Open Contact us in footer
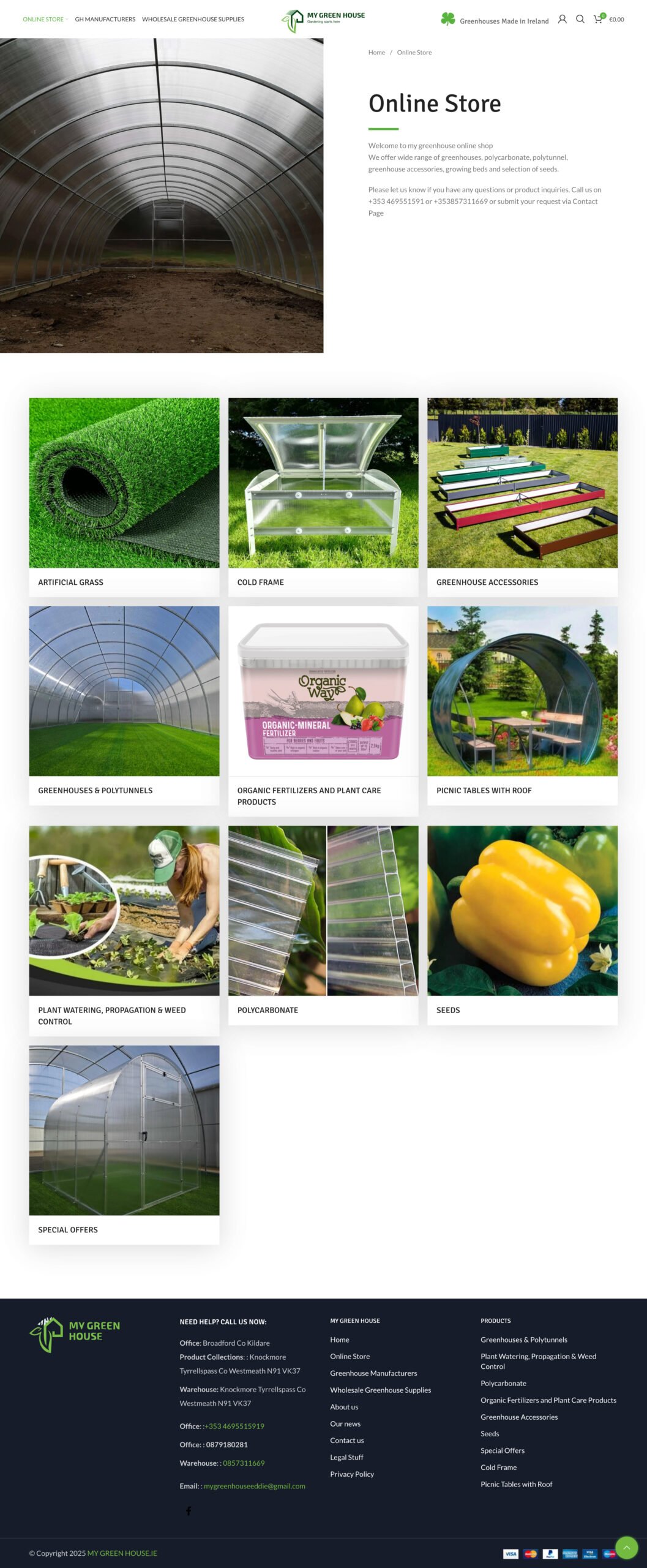 pyautogui.click(x=346, y=1441)
